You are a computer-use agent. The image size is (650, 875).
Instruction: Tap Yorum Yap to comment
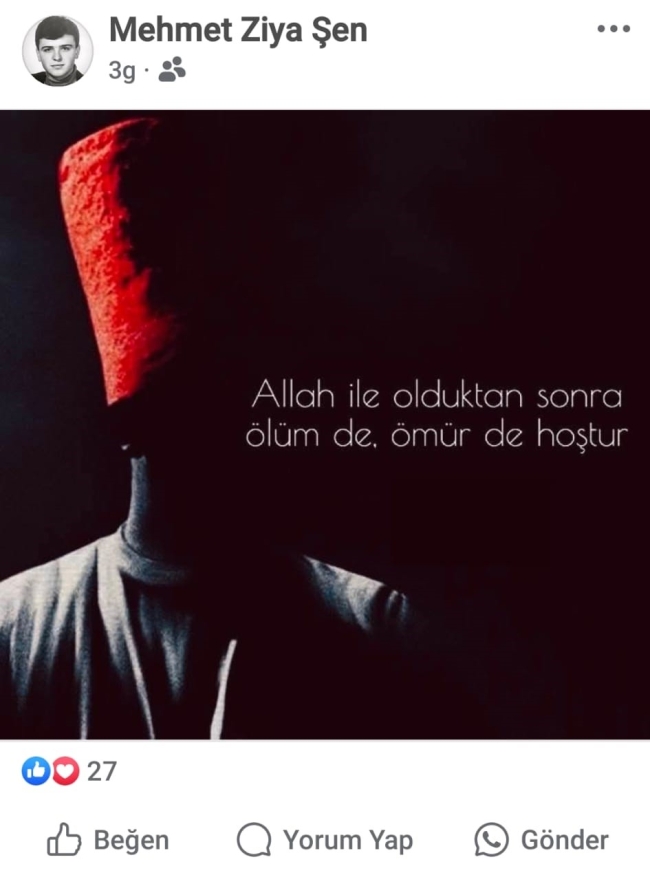pos(325,840)
